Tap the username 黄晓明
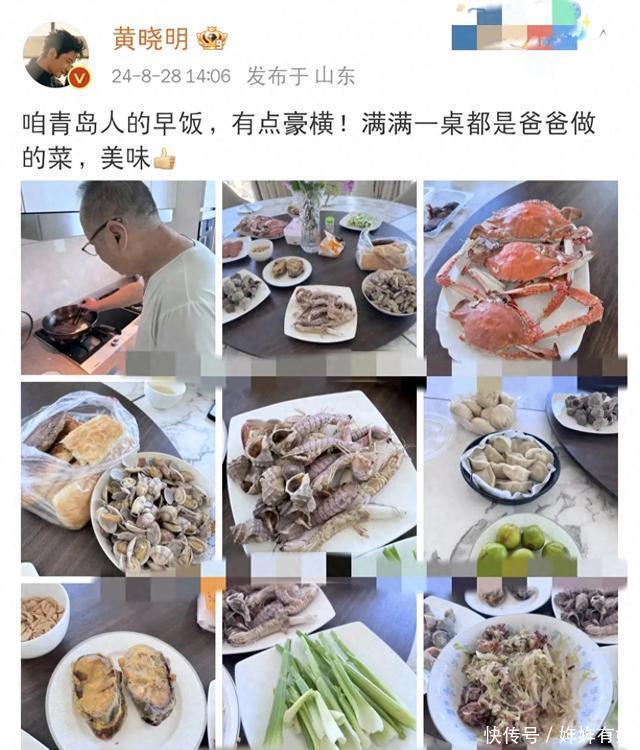This screenshot has height=750, width=640. (x=151, y=38)
